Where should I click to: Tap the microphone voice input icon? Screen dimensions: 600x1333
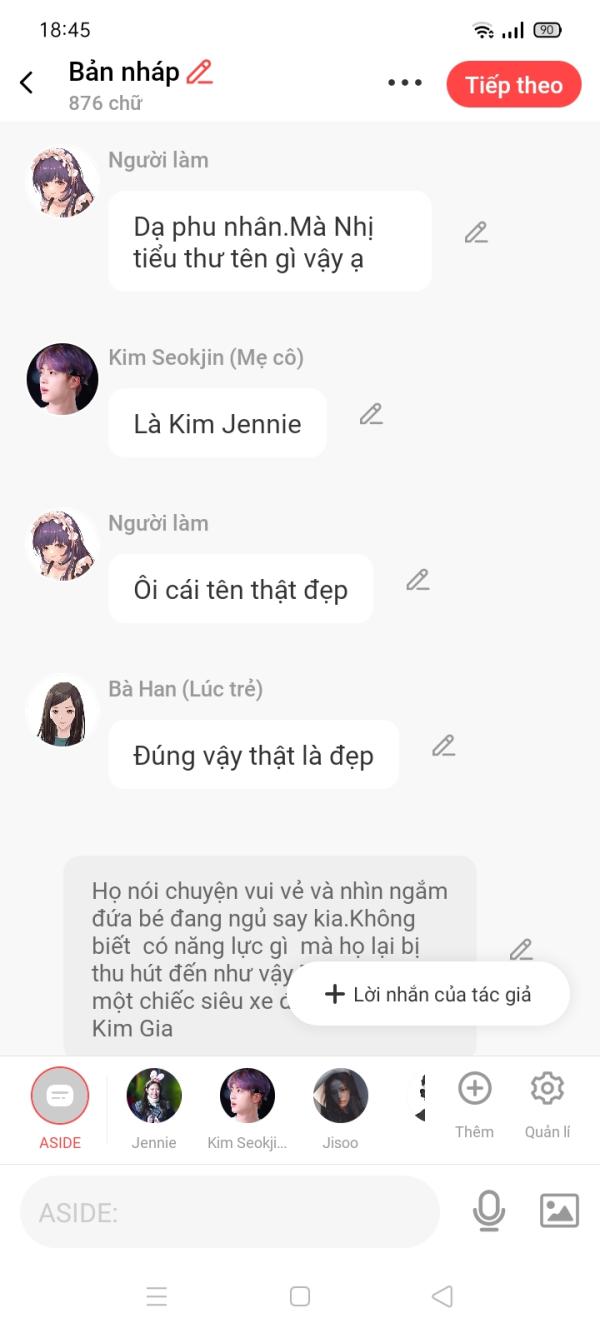(488, 1212)
